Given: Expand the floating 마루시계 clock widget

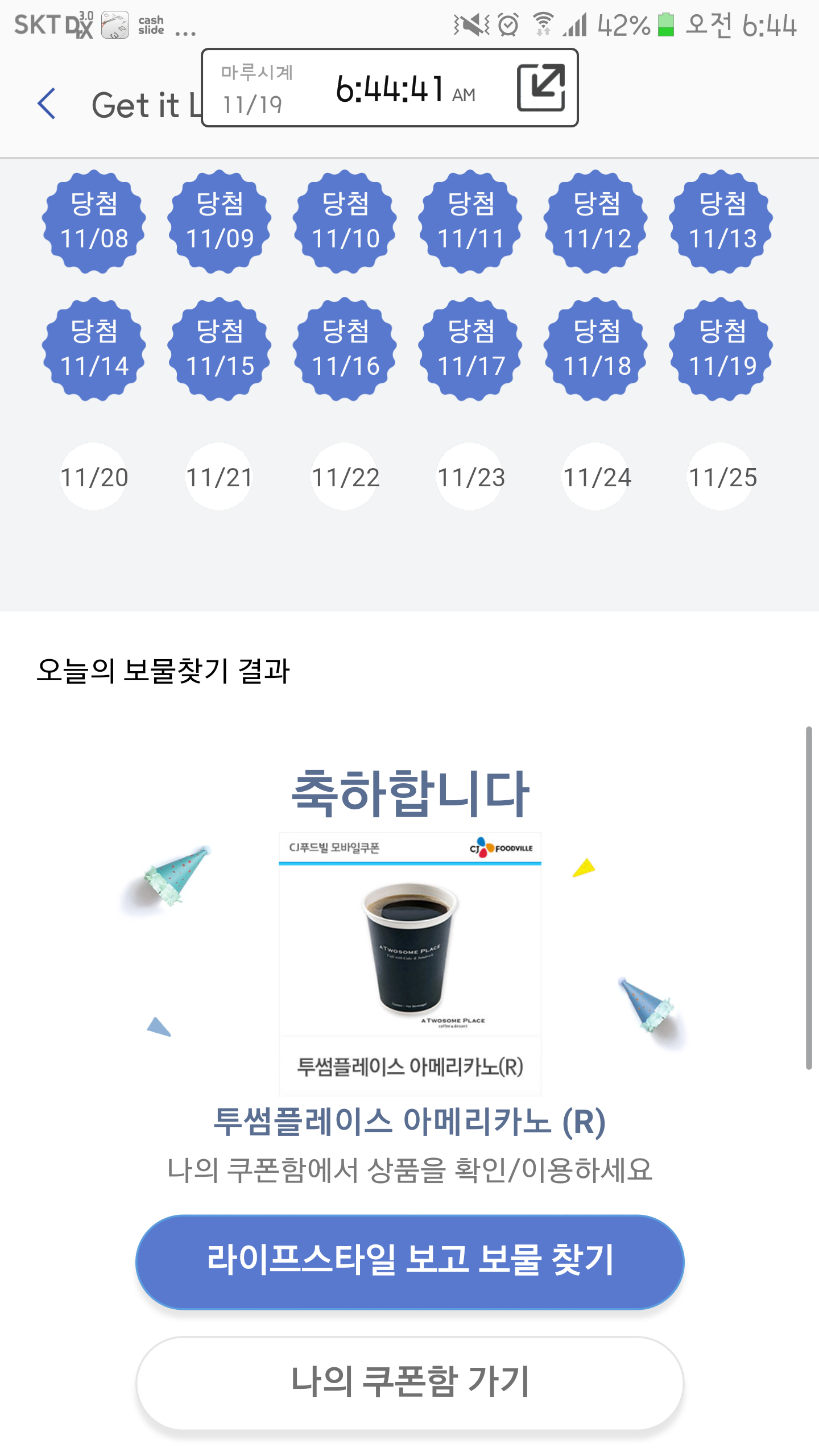Looking at the screenshot, I should [540, 88].
